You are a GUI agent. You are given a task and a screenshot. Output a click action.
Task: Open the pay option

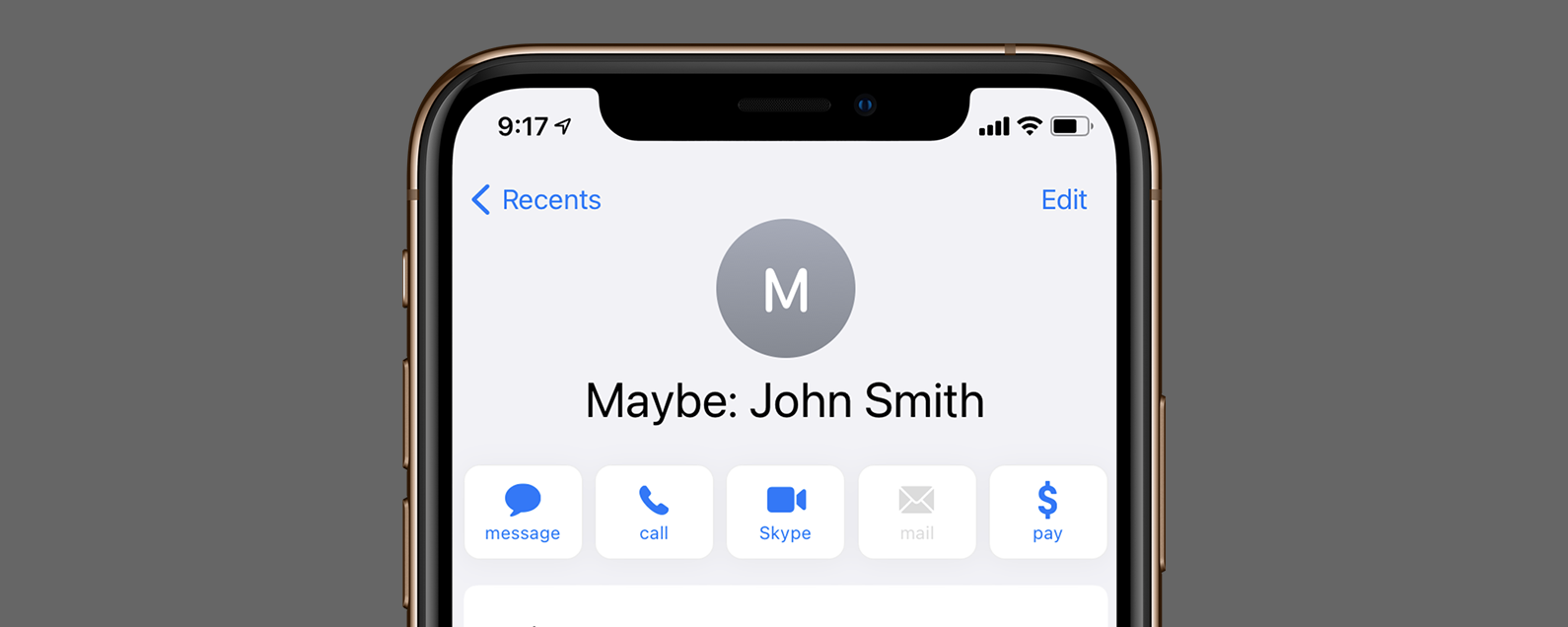(1047, 512)
